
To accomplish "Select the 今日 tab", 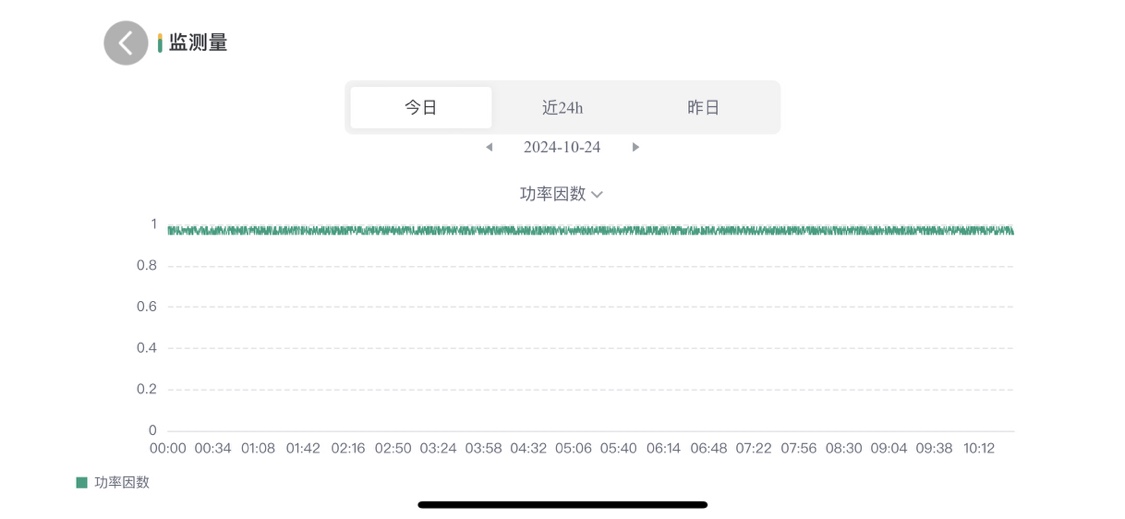I will (421, 107).
